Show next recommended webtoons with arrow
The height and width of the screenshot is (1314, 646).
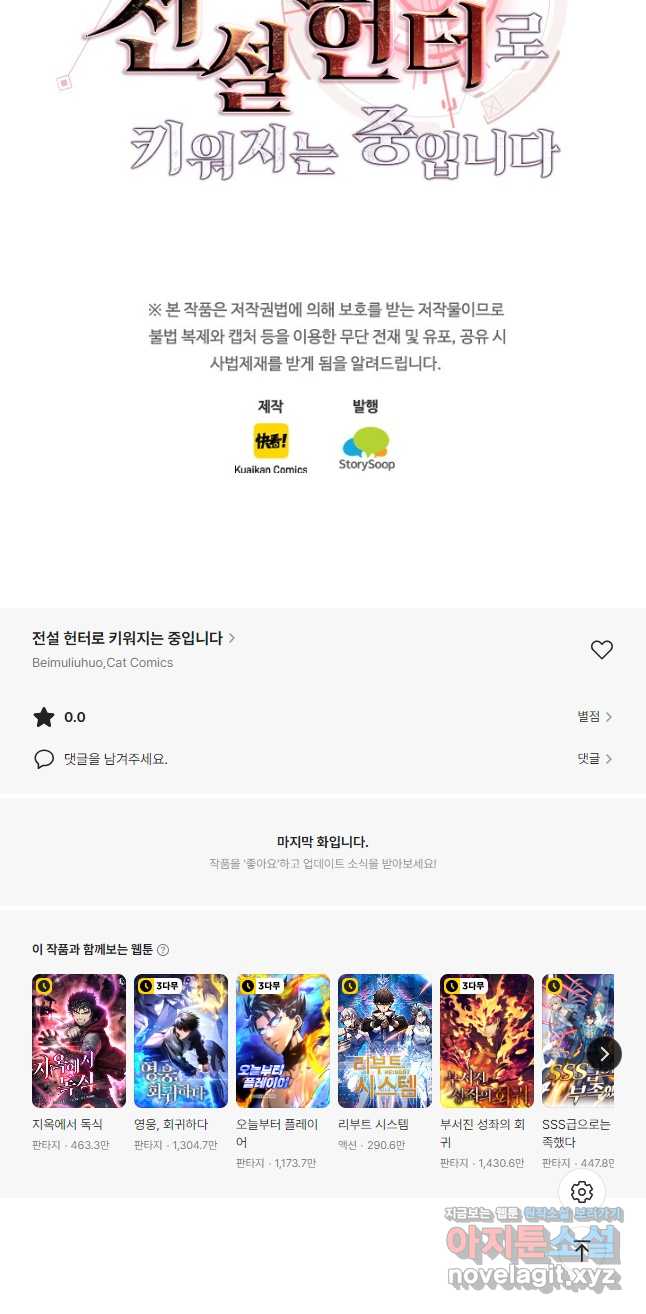pos(604,1053)
